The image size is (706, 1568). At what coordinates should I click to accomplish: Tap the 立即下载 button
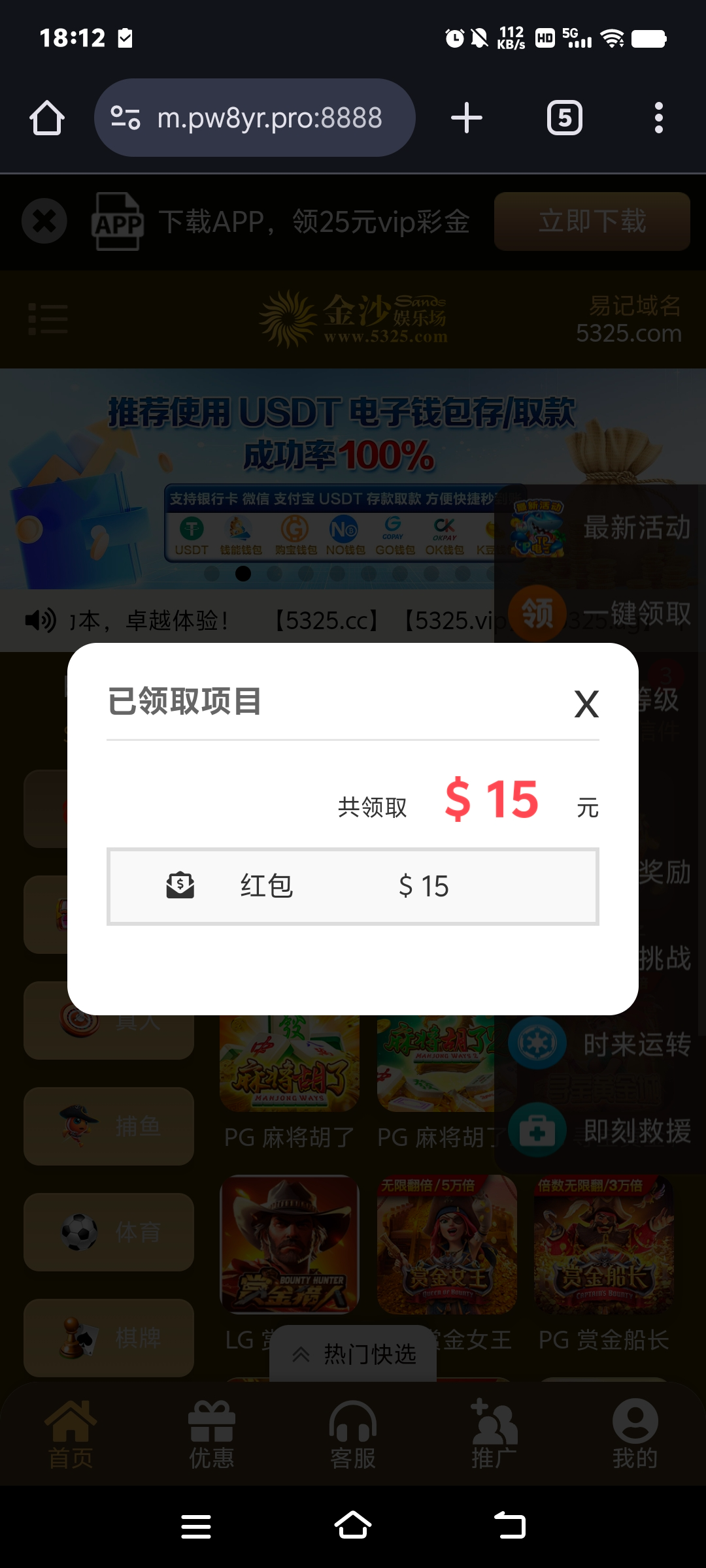coord(592,221)
